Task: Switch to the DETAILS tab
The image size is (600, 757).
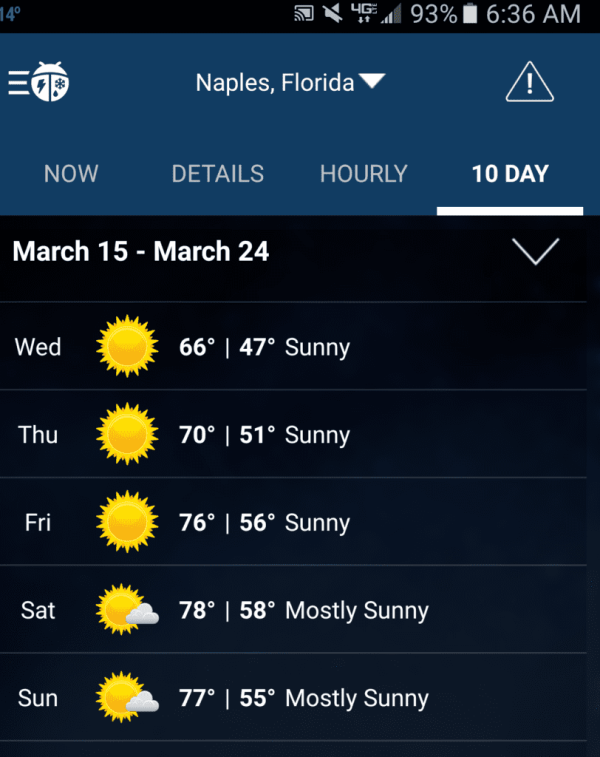Action: point(217,173)
